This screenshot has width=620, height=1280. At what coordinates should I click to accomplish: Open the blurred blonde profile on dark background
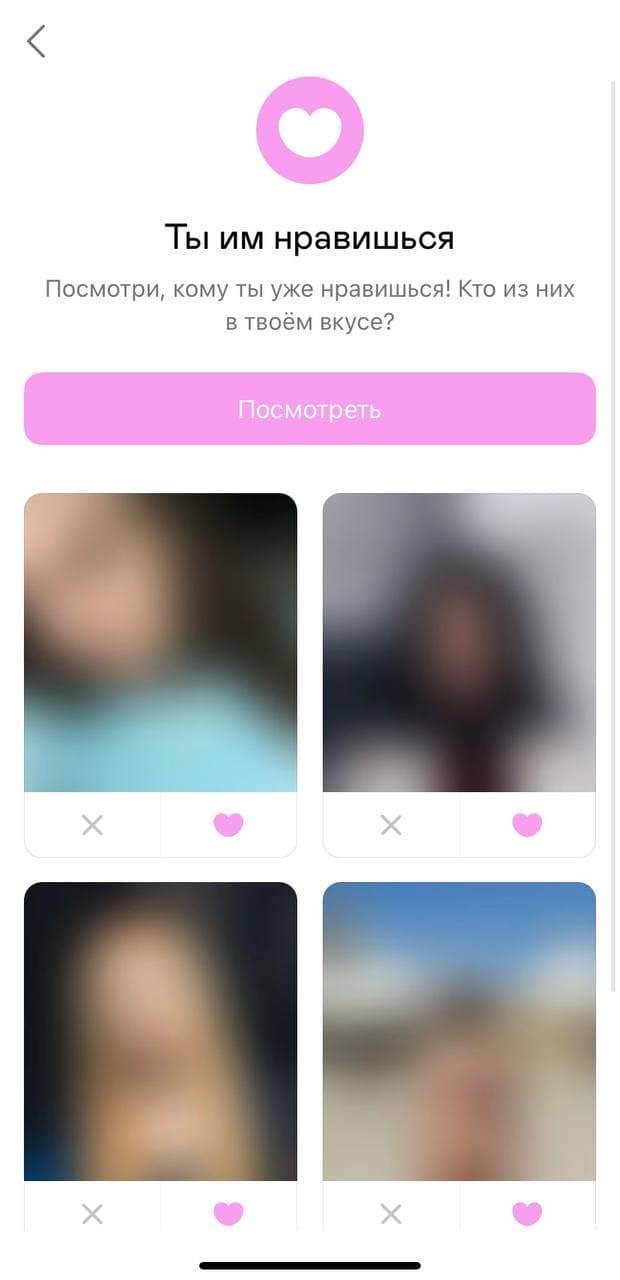[160, 1031]
